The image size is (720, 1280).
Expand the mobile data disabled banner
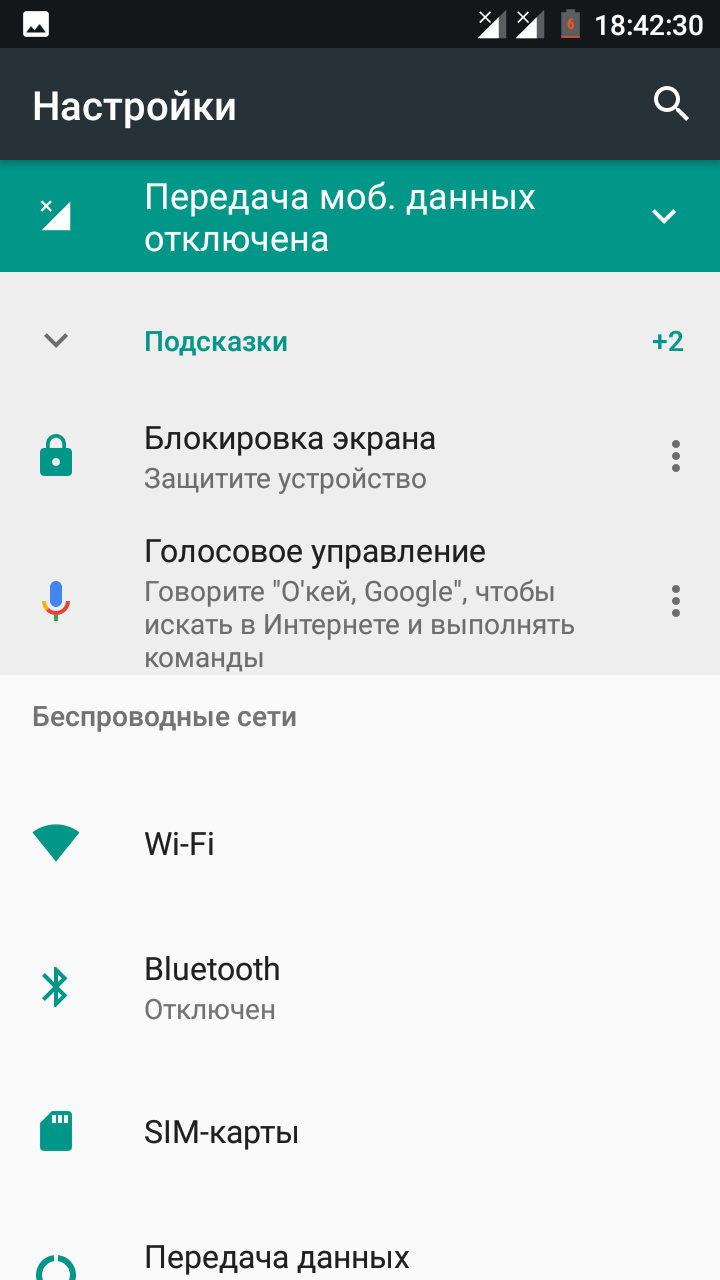click(x=664, y=216)
